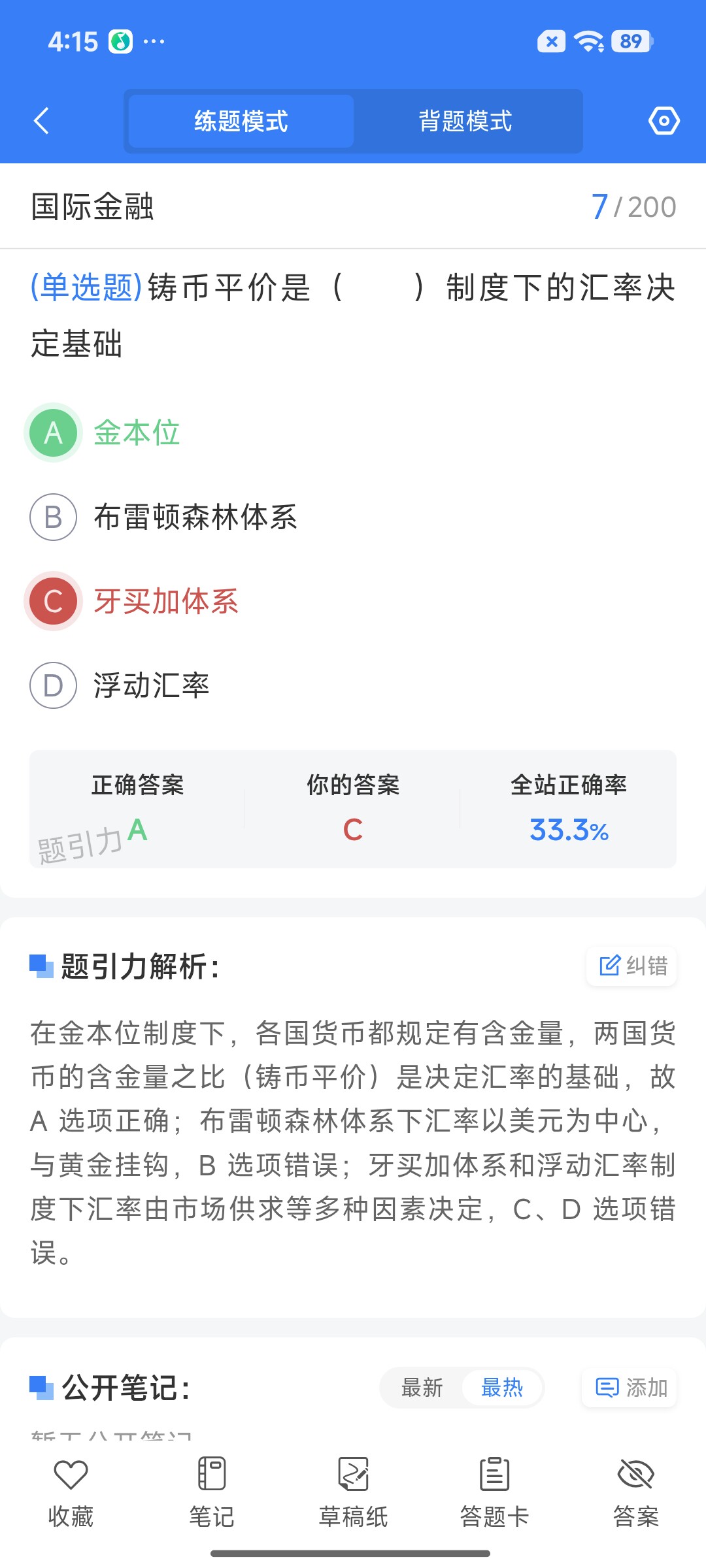Screen dimensions: 706x1568
Task: Tap 添加 to add a public note
Action: tap(630, 1387)
